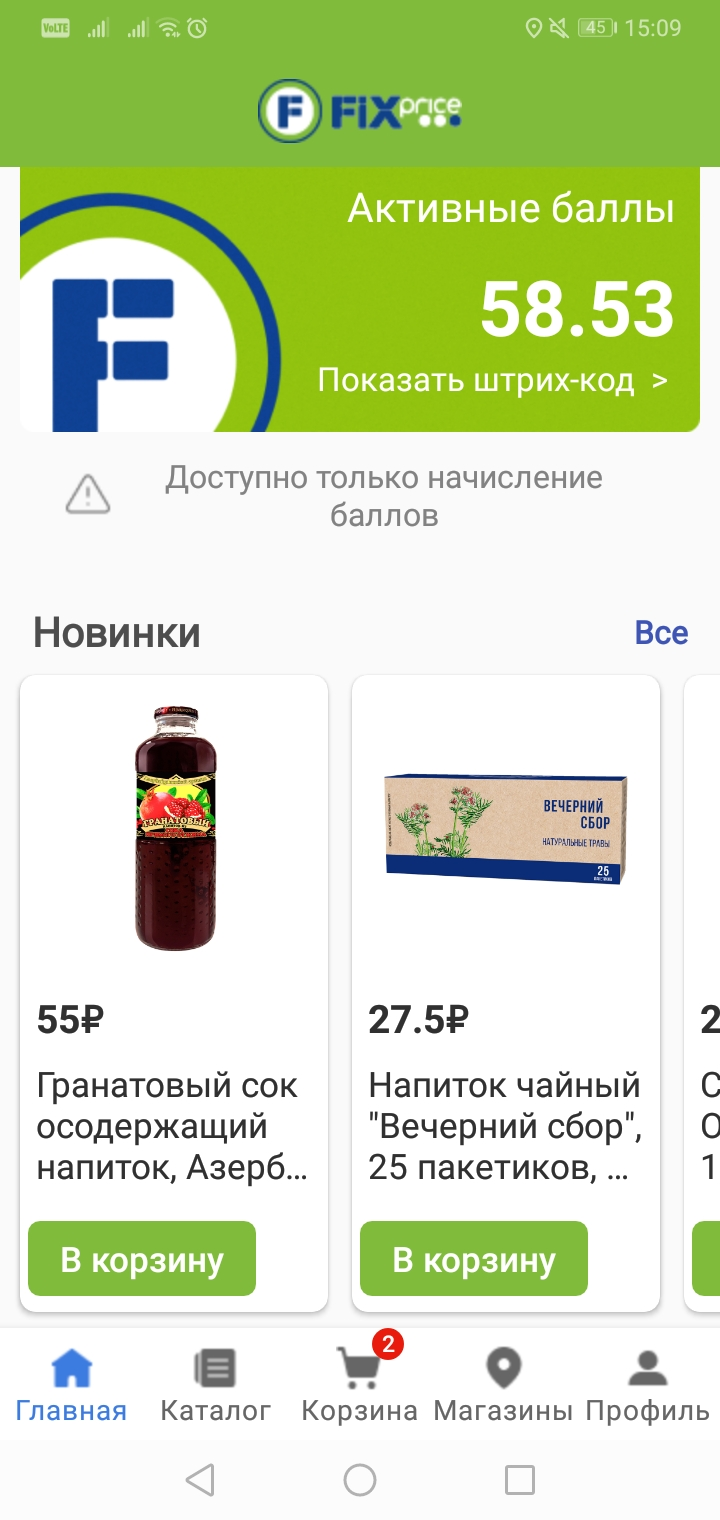
Task: Tap the system home button
Action: [360, 1479]
